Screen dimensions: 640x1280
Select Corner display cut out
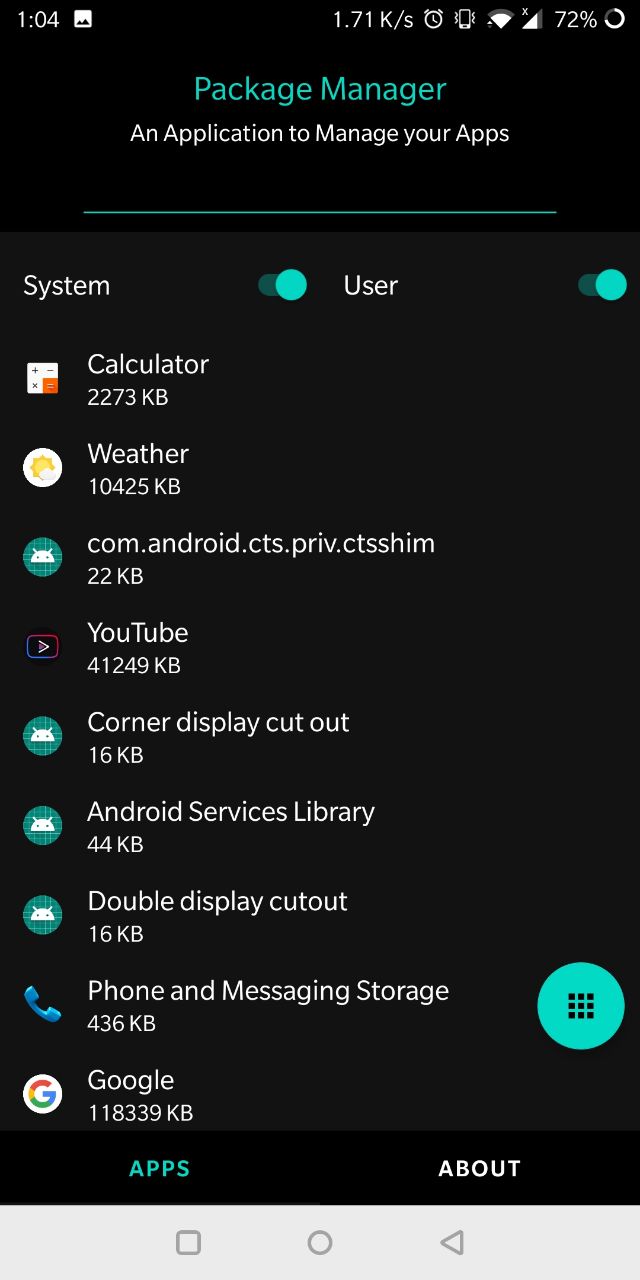pos(320,736)
